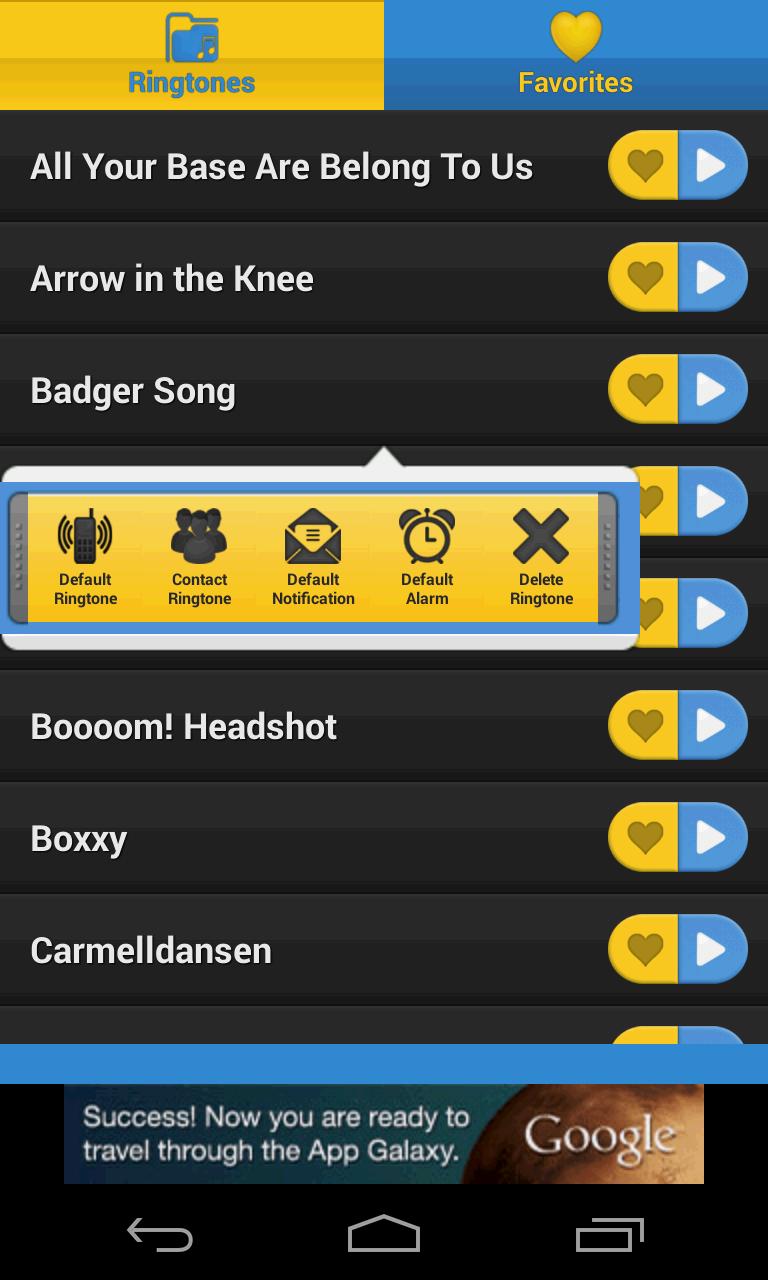
Task: Set as Contact Ringtone from the popup
Action: 198,555
